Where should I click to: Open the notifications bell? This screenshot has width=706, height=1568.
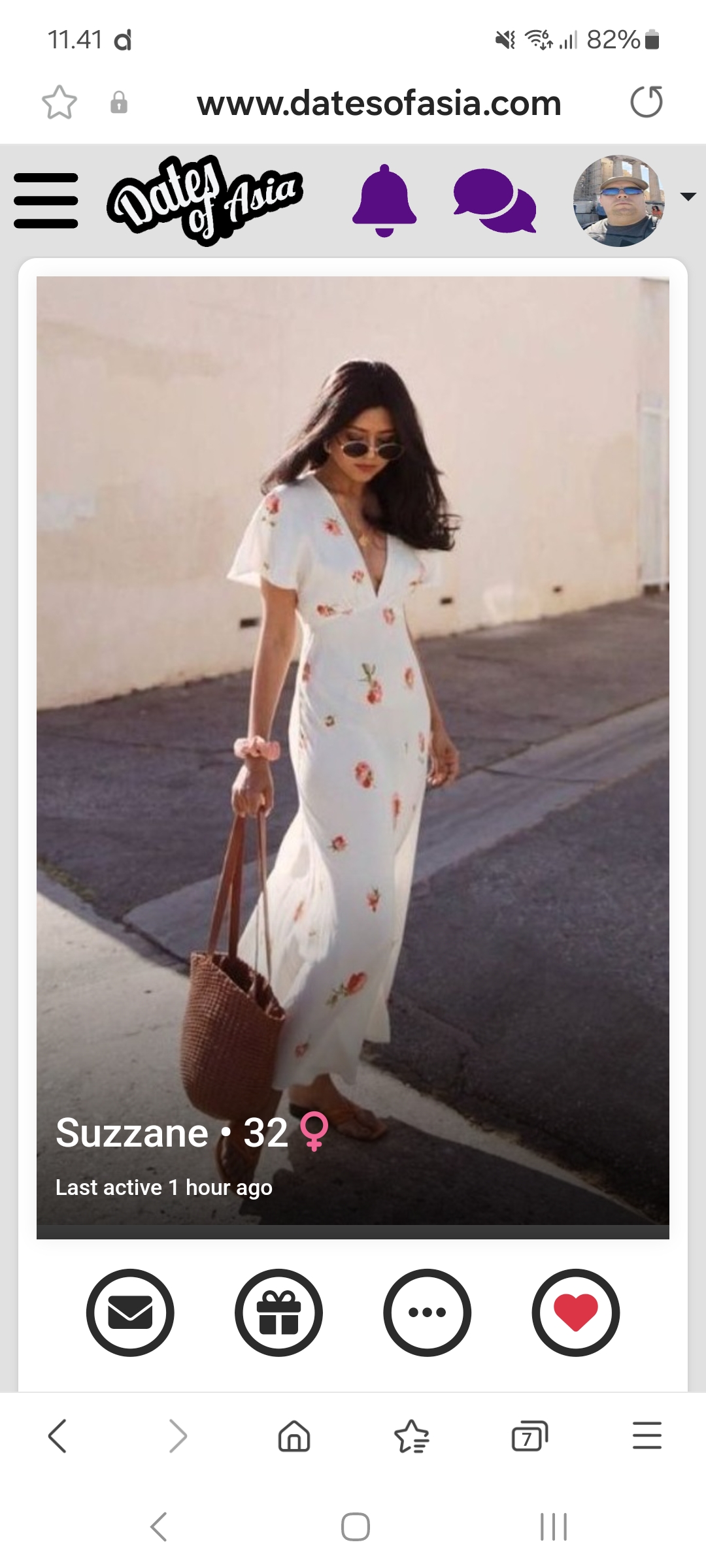(x=384, y=201)
